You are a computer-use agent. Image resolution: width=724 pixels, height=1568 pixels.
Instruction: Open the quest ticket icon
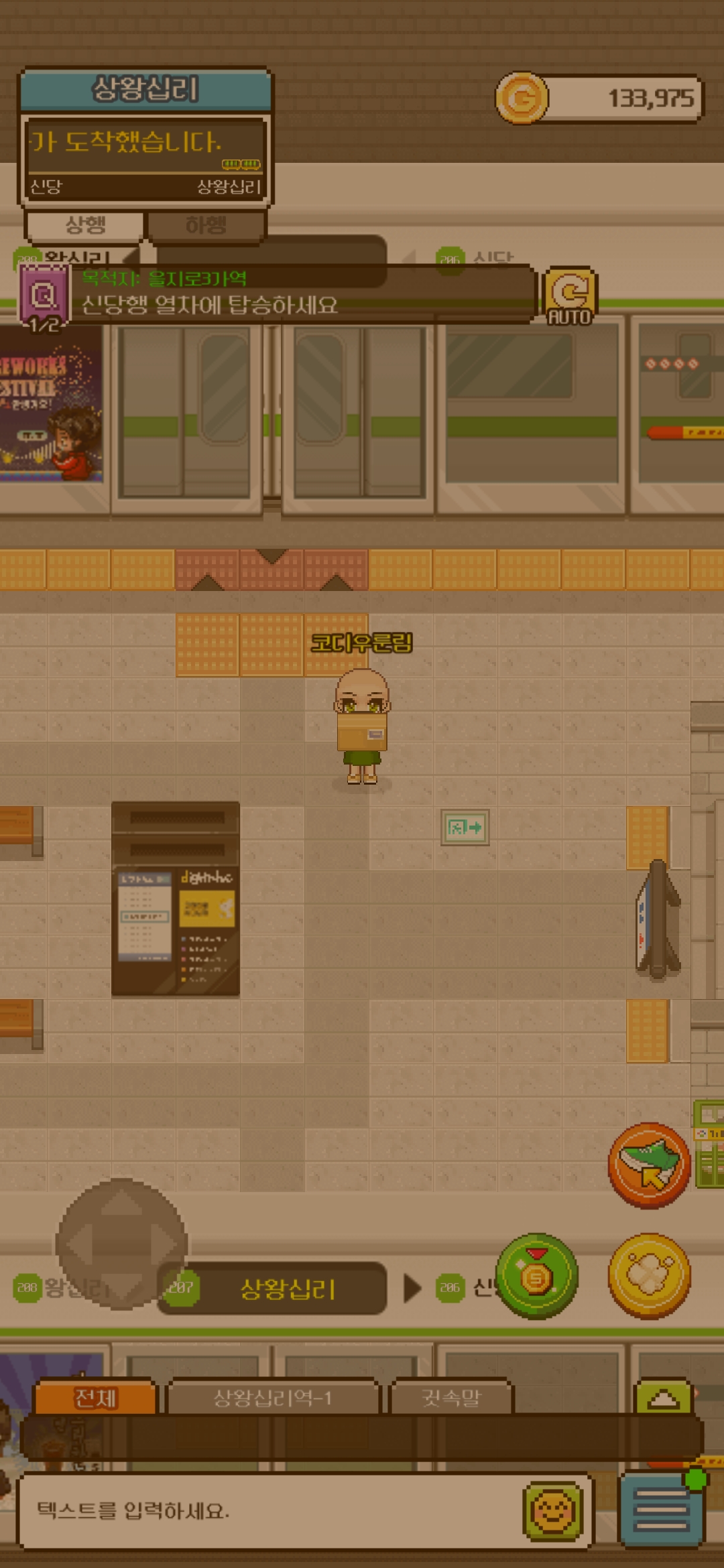pos(44,297)
